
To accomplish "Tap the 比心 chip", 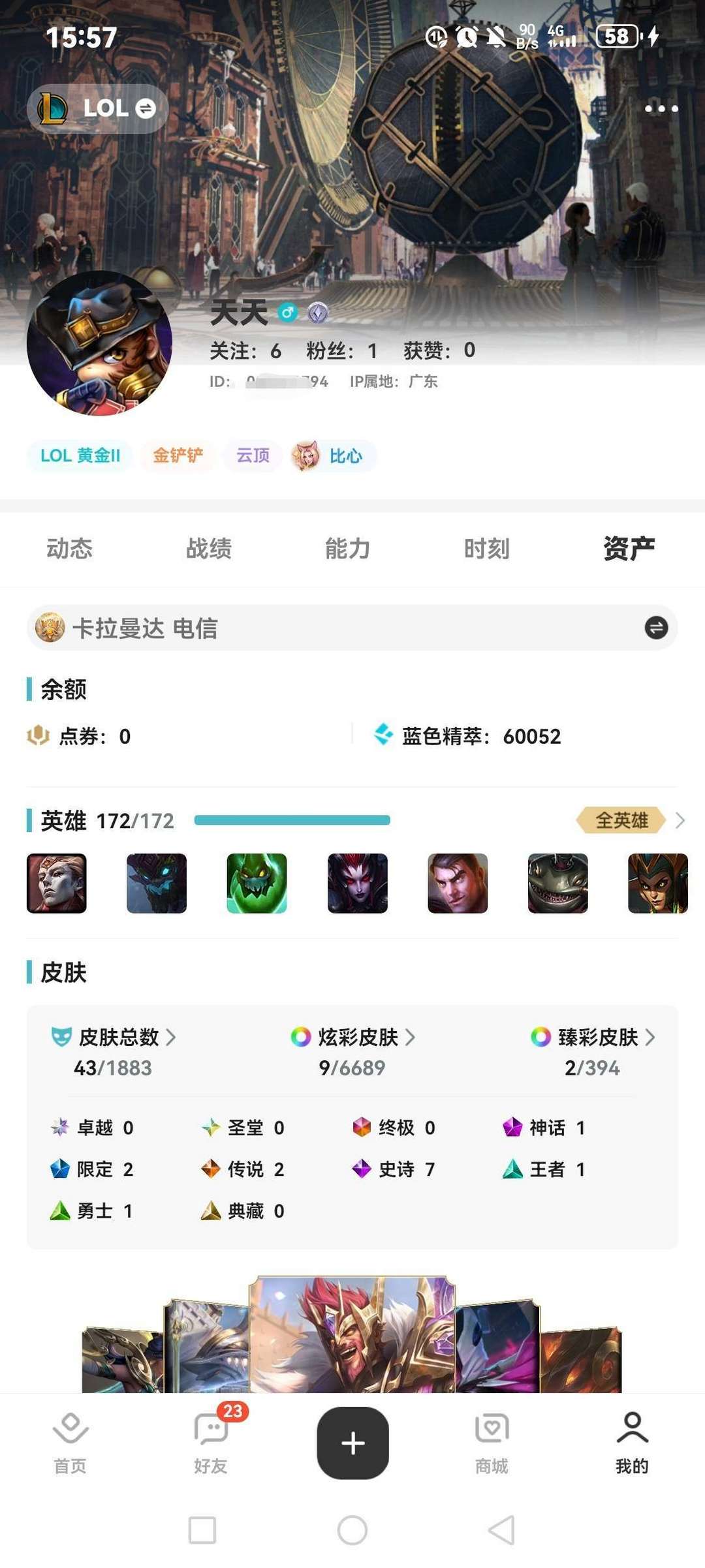I will click(334, 455).
